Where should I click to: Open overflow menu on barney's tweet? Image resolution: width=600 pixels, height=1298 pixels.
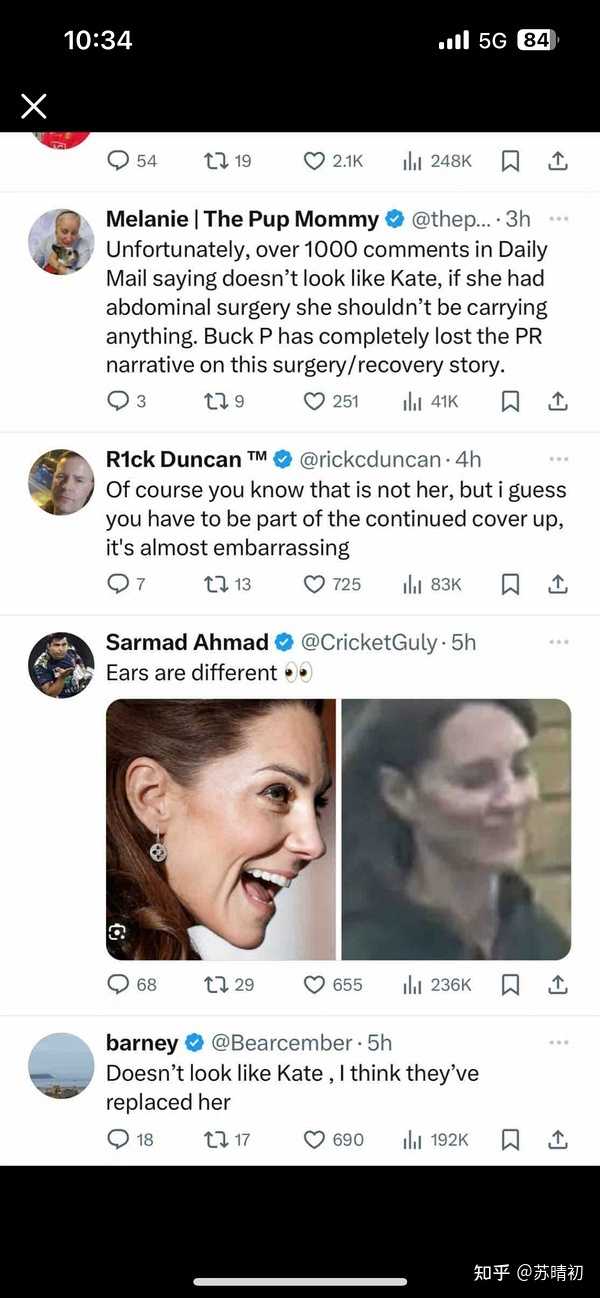click(559, 1042)
